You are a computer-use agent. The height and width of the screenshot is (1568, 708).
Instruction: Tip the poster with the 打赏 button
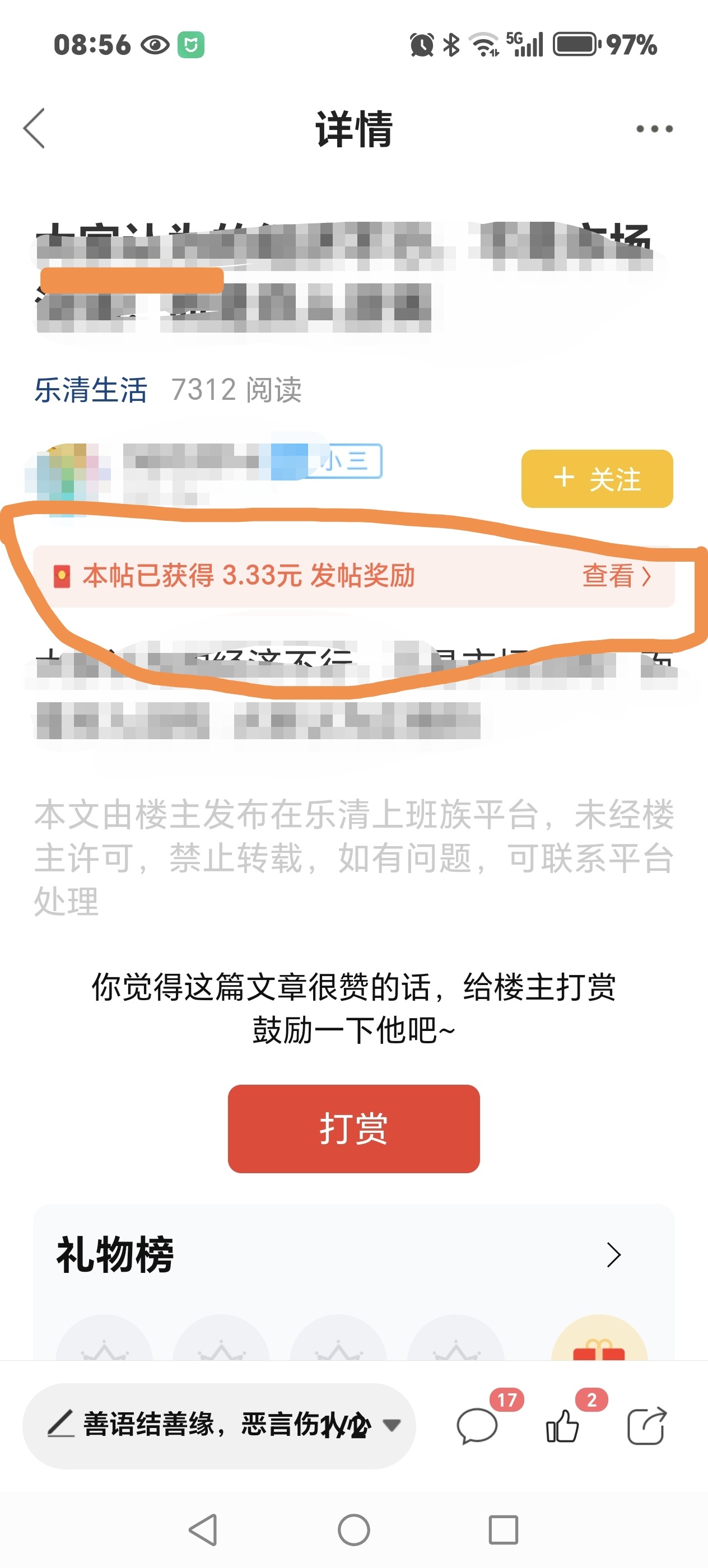pyautogui.click(x=353, y=1128)
